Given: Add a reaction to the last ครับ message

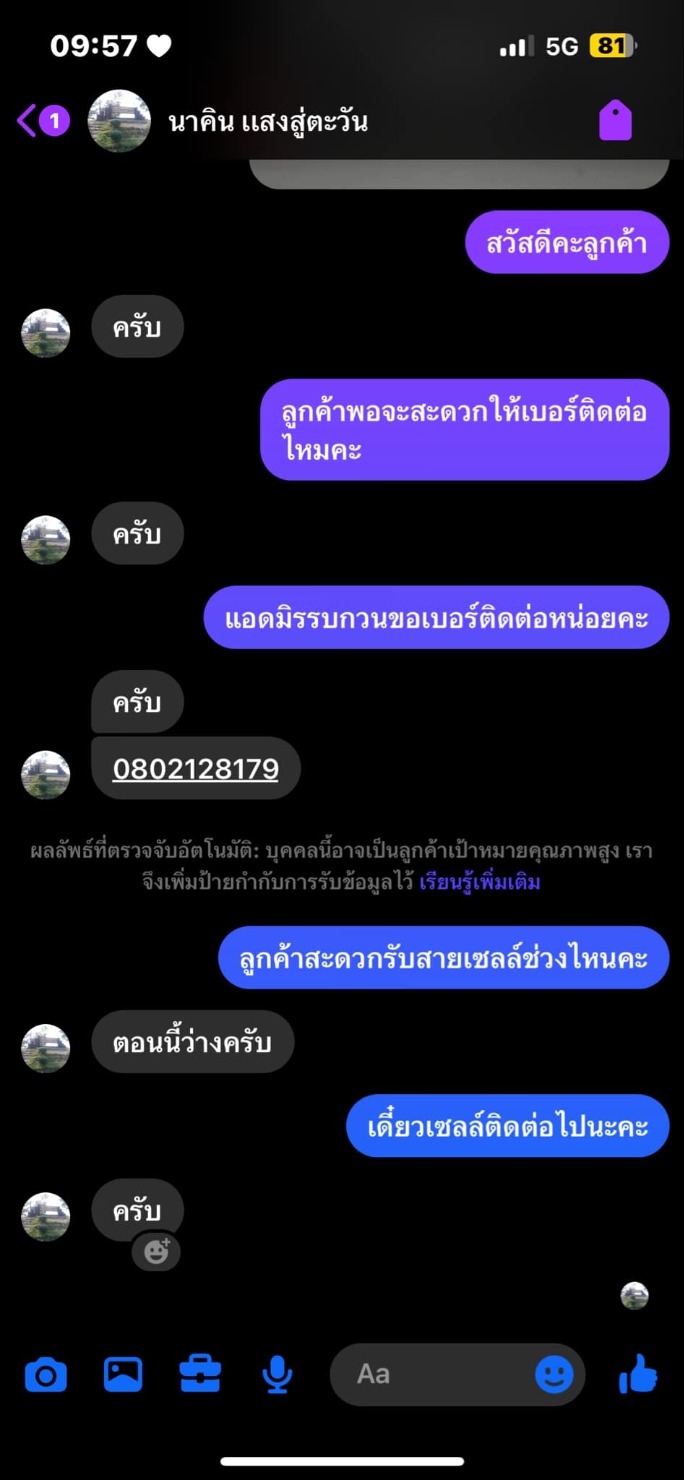Looking at the screenshot, I should 157,1251.
